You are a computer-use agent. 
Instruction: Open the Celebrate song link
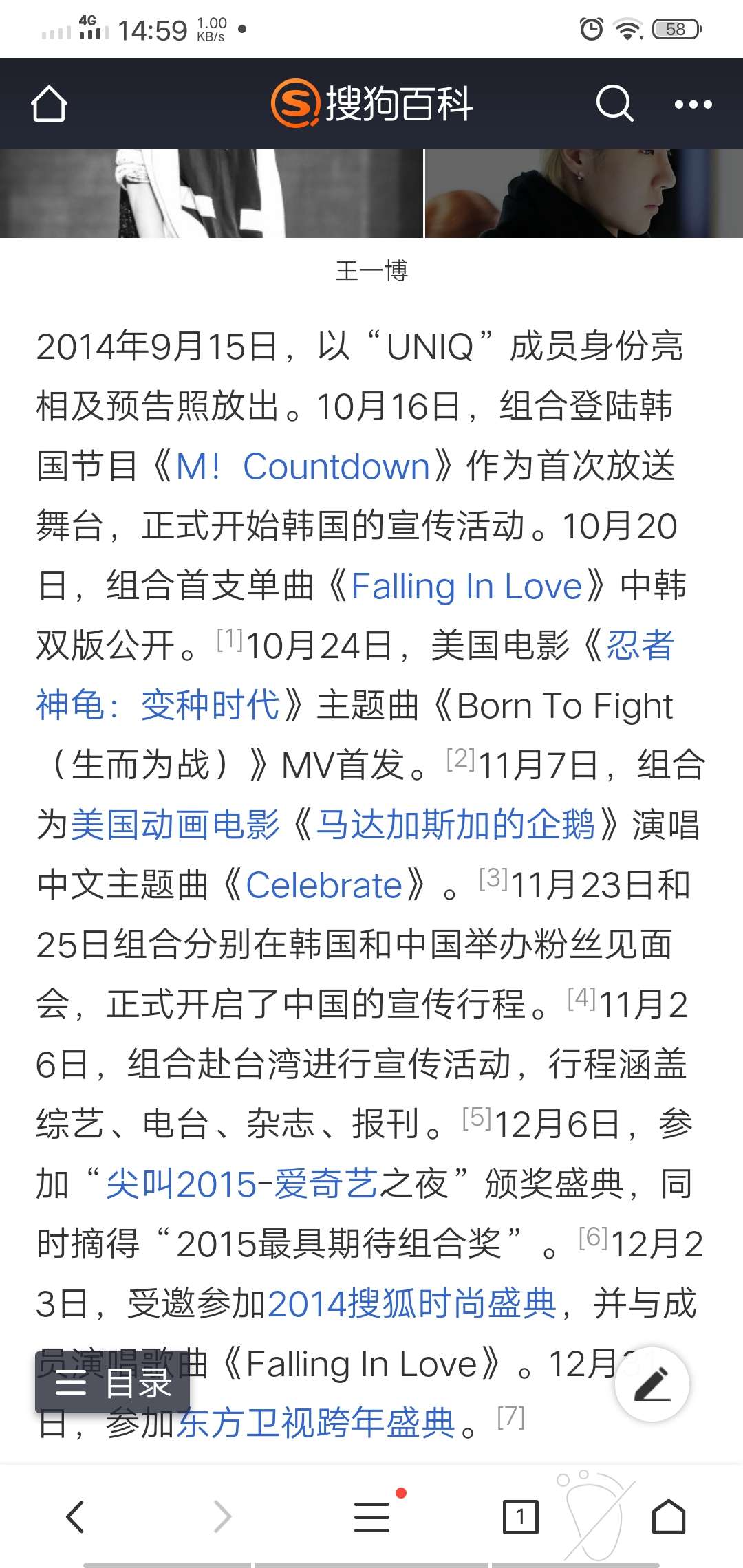[323, 885]
